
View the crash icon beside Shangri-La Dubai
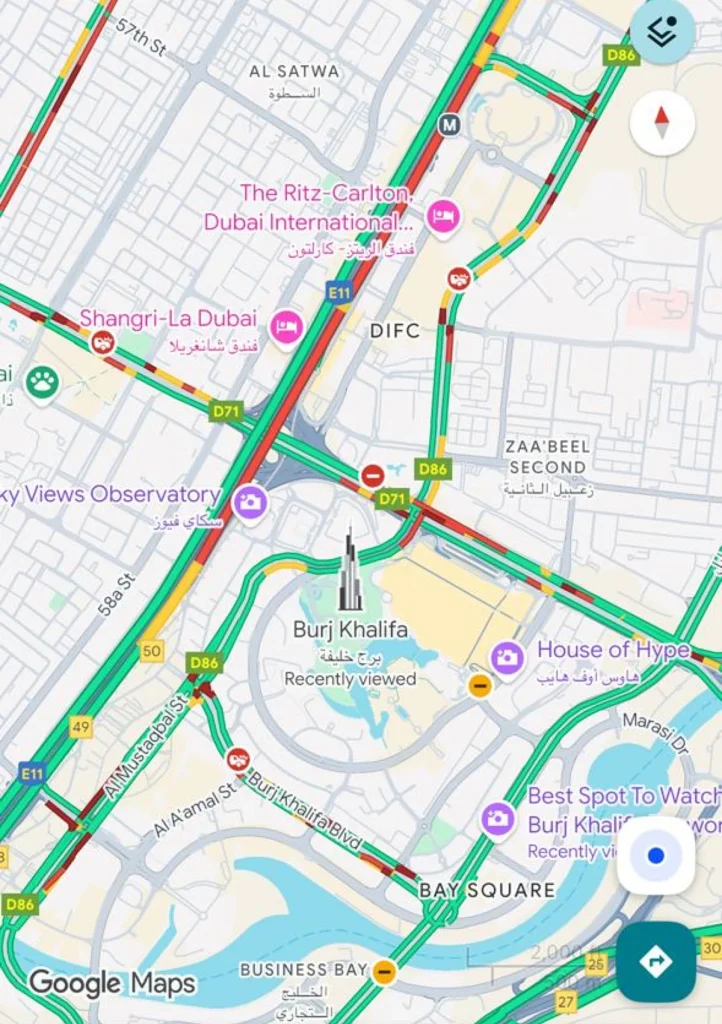click(102, 343)
